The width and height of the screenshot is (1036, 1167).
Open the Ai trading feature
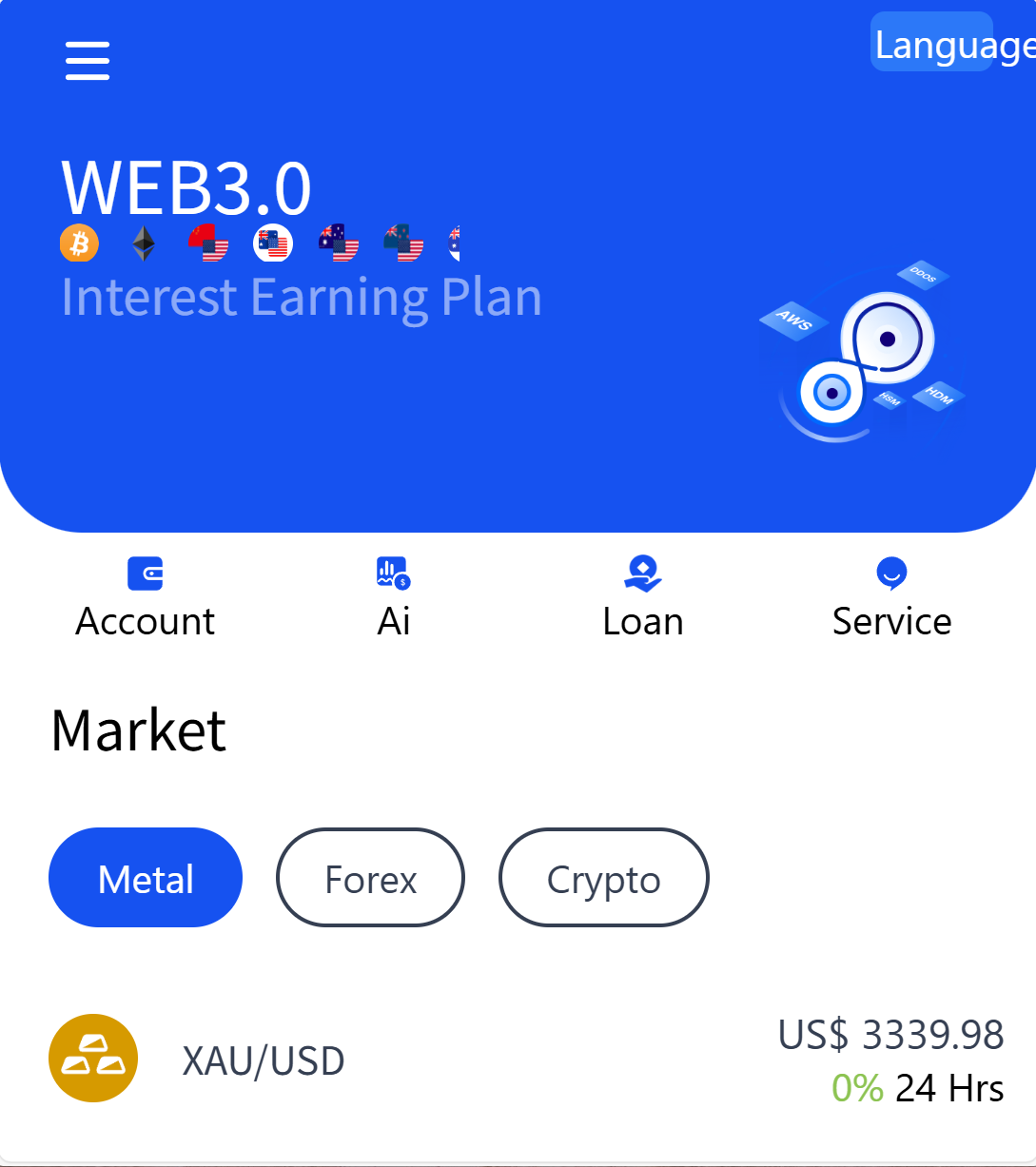click(393, 598)
